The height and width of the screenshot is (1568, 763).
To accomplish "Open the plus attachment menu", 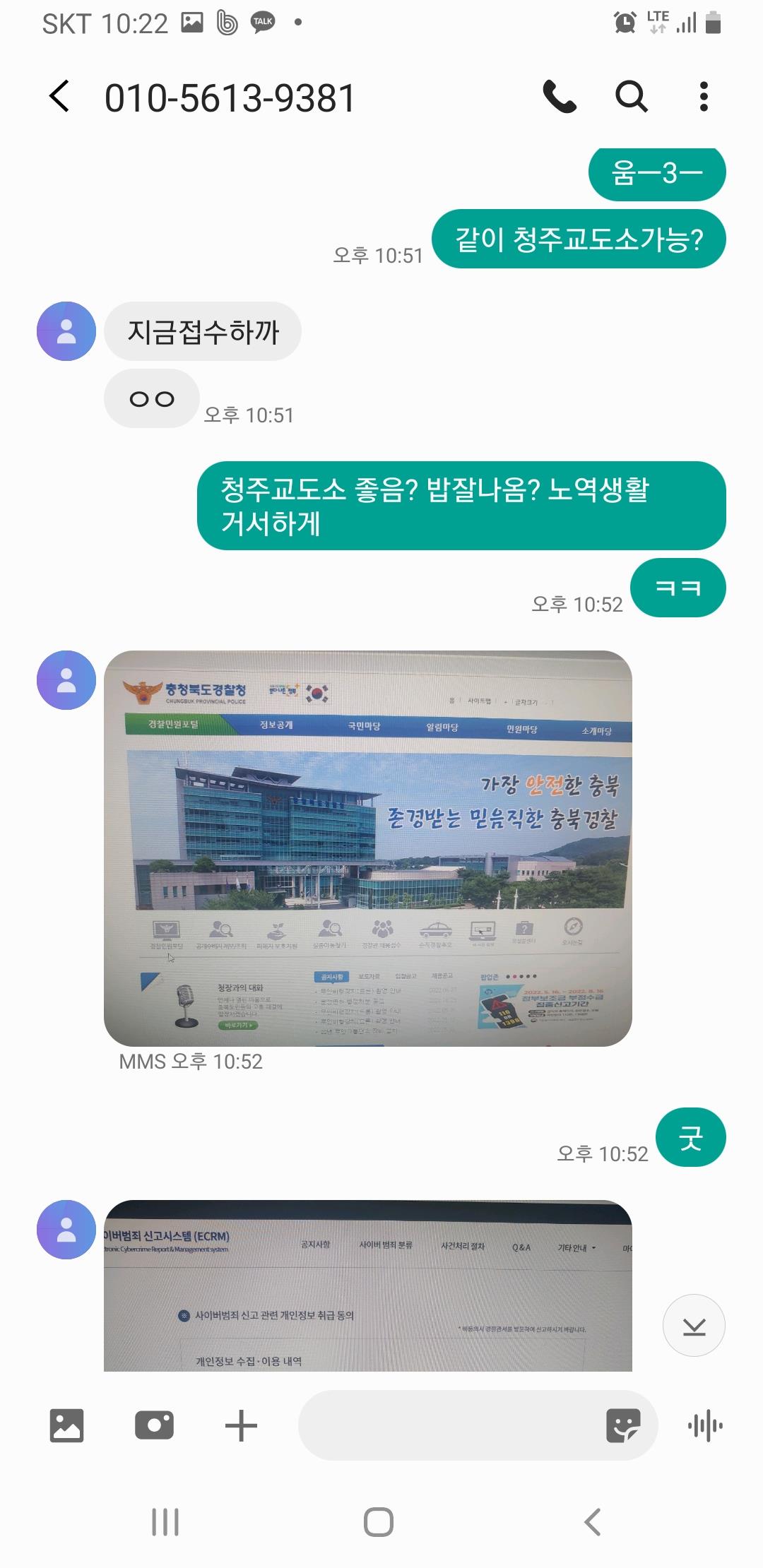I will coord(241,1425).
